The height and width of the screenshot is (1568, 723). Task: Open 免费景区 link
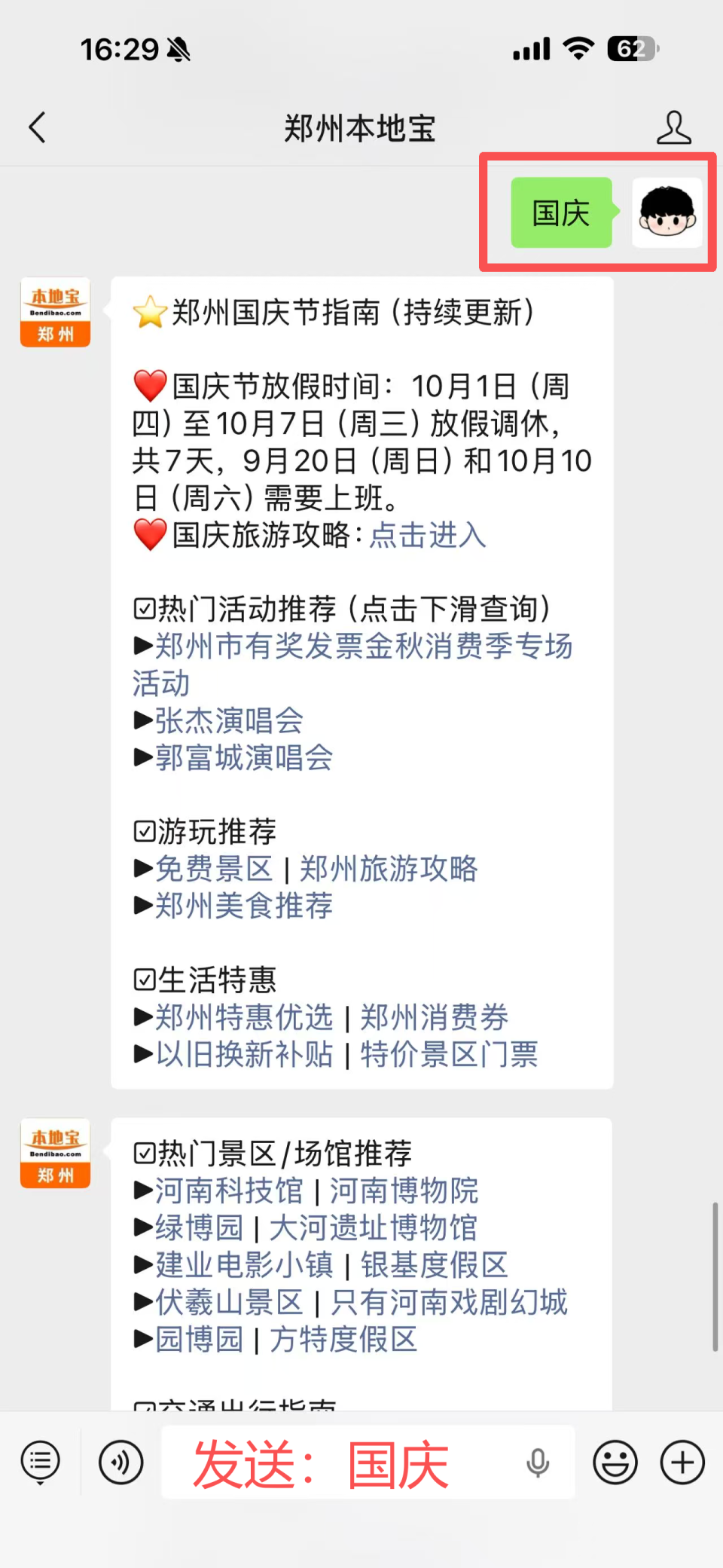214,869
